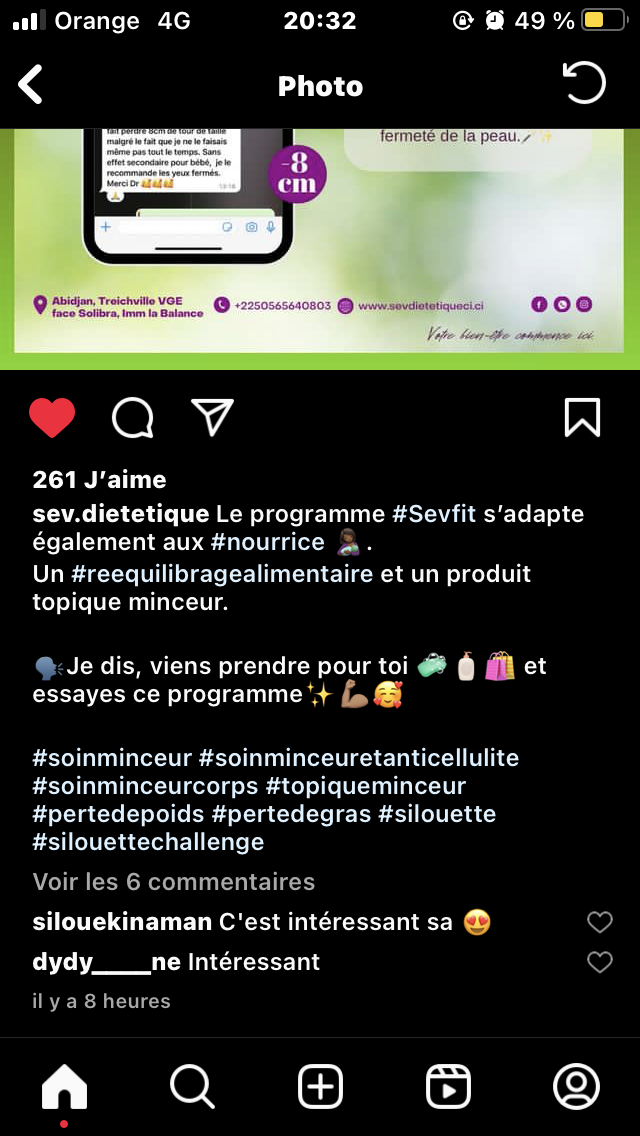This screenshot has height=1136, width=640.
Task: Open the Profile tab
Action: click(x=576, y=1087)
